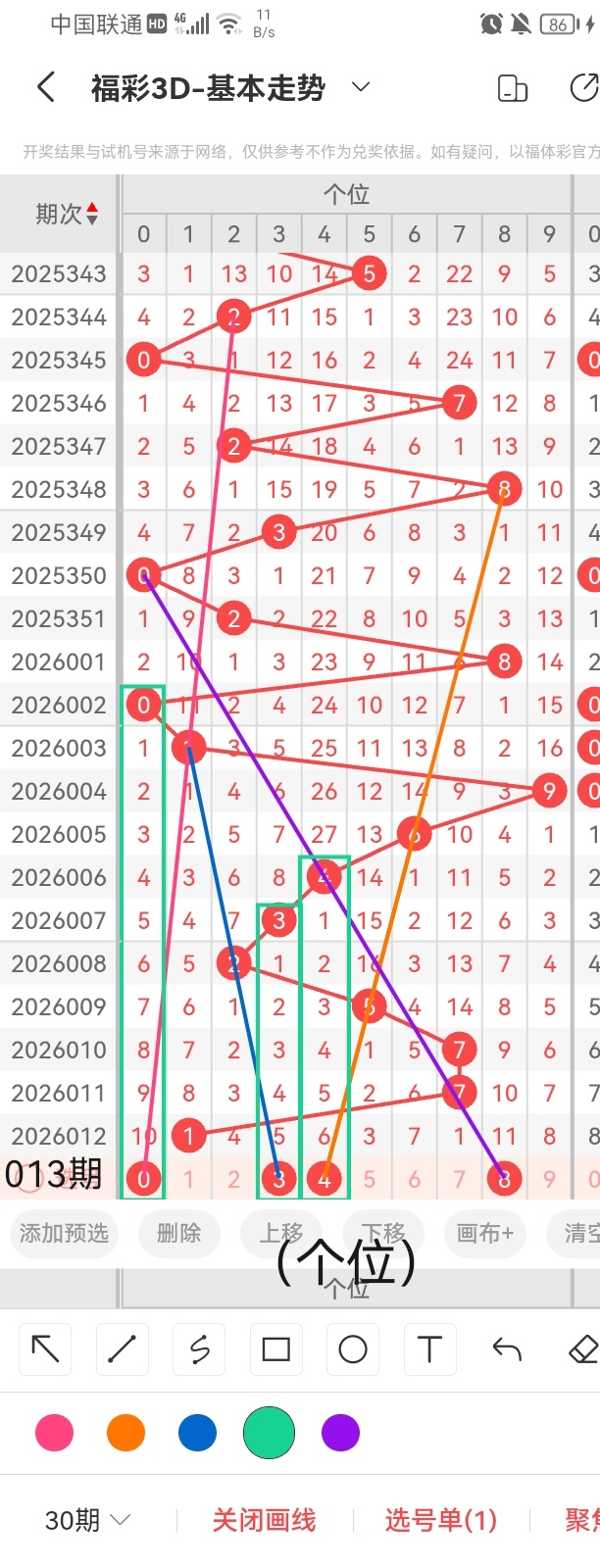Tap 下移 to move selection down

383,1233
